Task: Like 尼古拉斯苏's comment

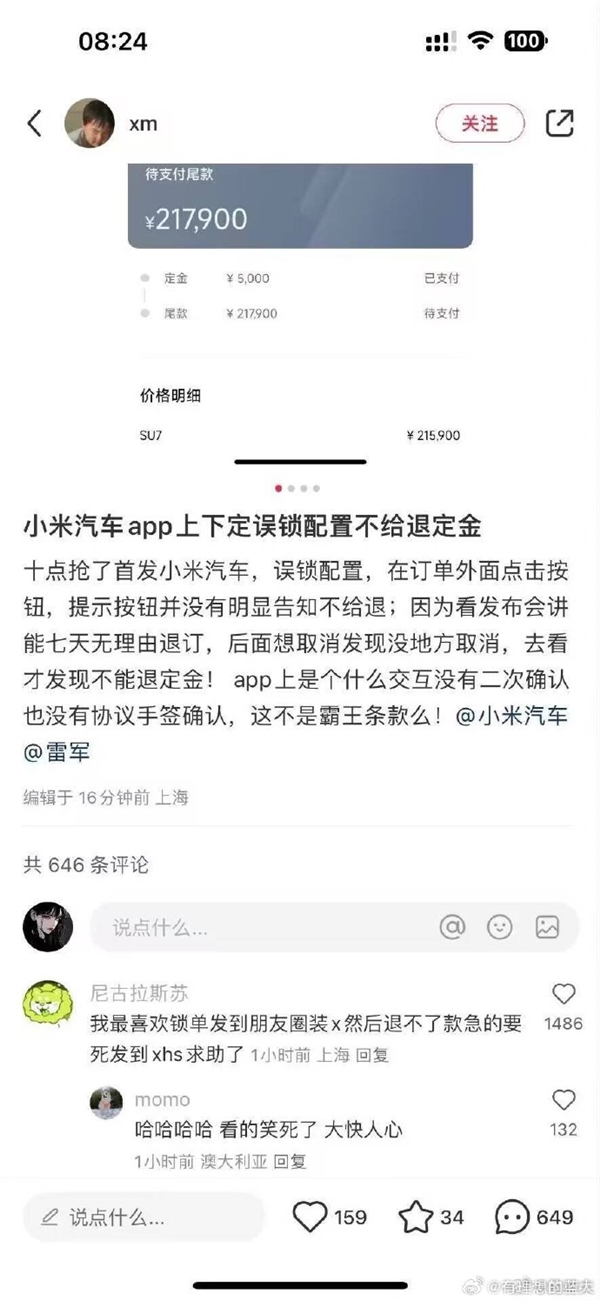Action: (564, 995)
